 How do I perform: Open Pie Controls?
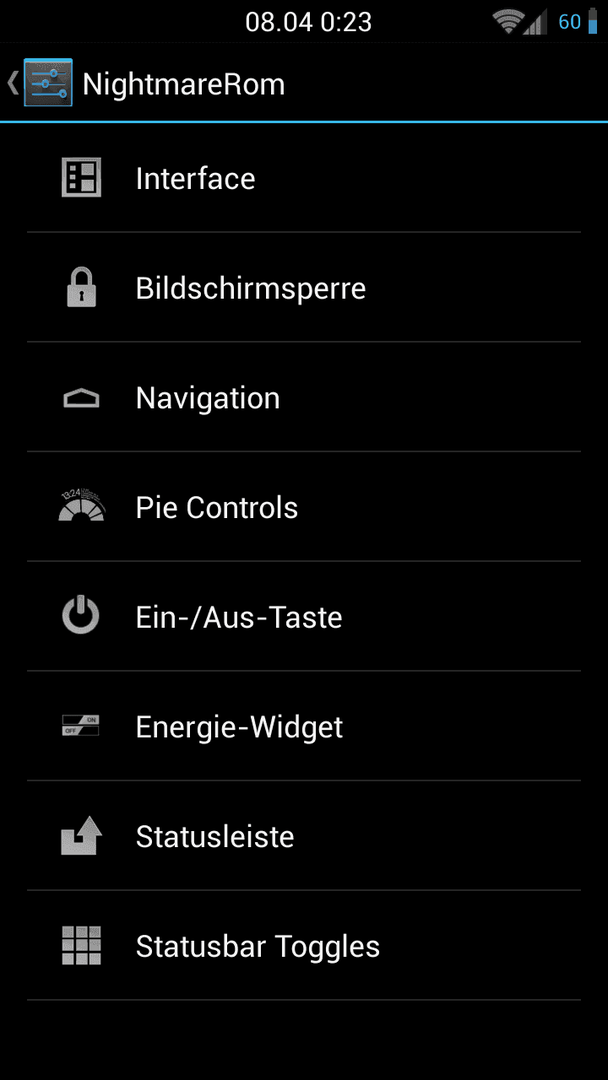304,507
